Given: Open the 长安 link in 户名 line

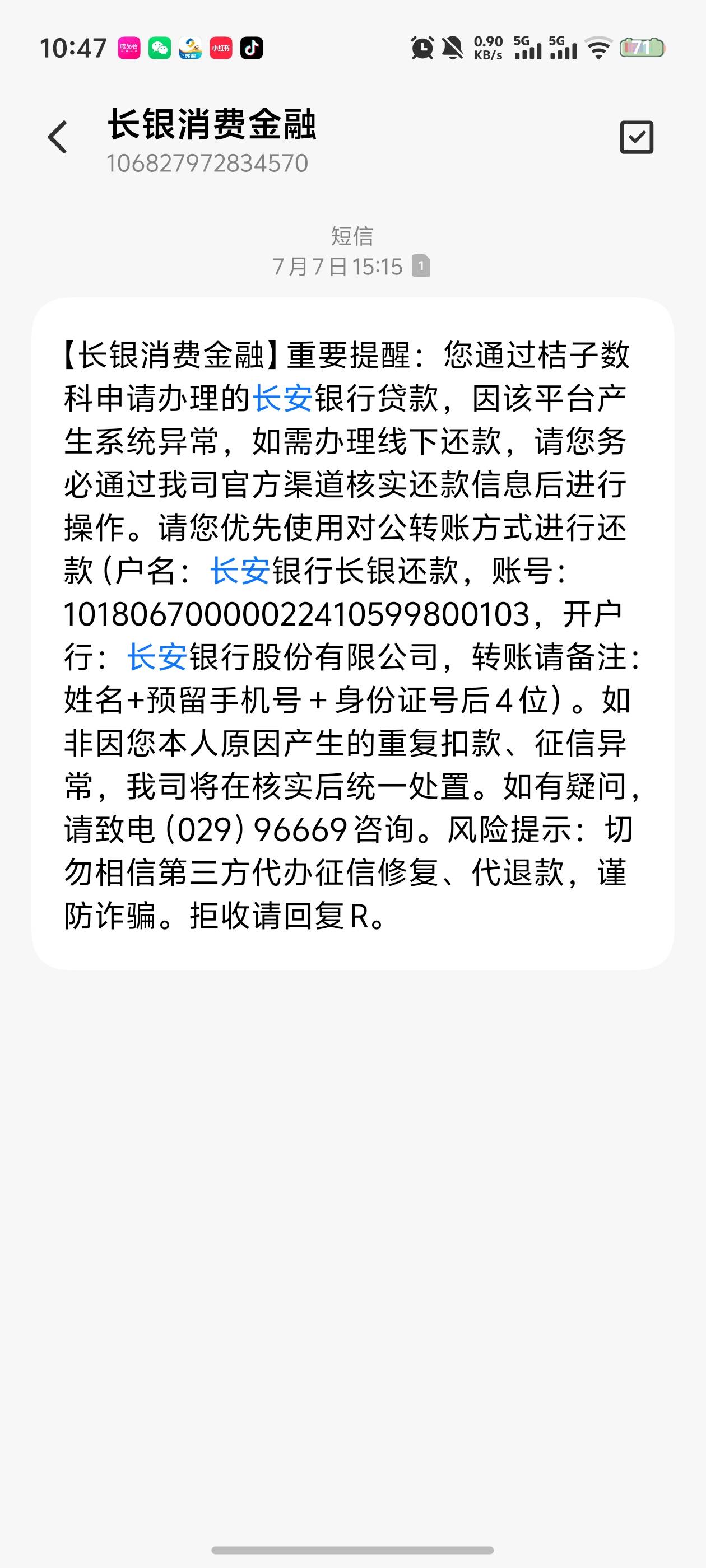Looking at the screenshot, I should pos(240,570).
